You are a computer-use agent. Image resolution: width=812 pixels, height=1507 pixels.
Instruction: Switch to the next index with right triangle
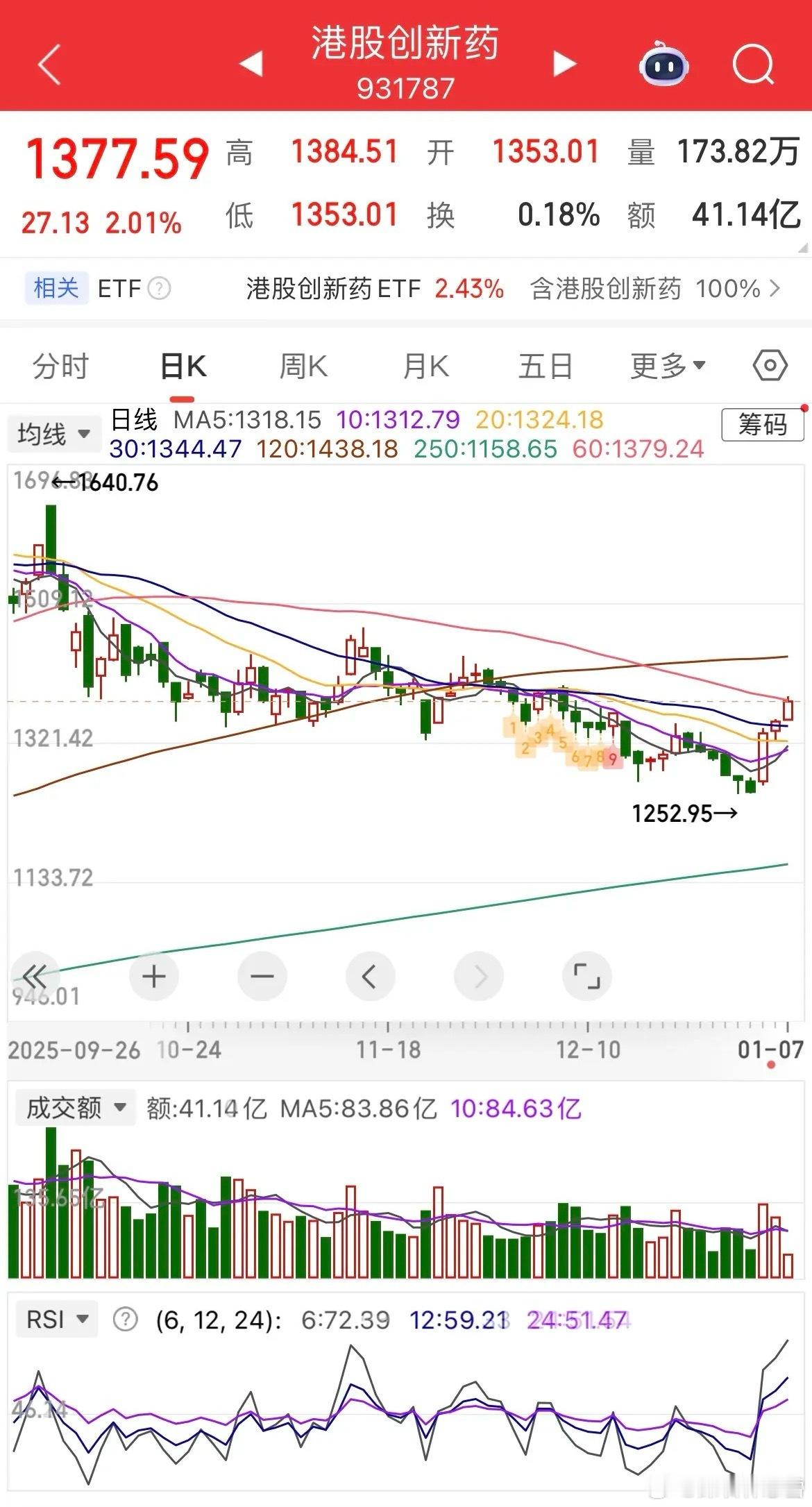tap(564, 64)
